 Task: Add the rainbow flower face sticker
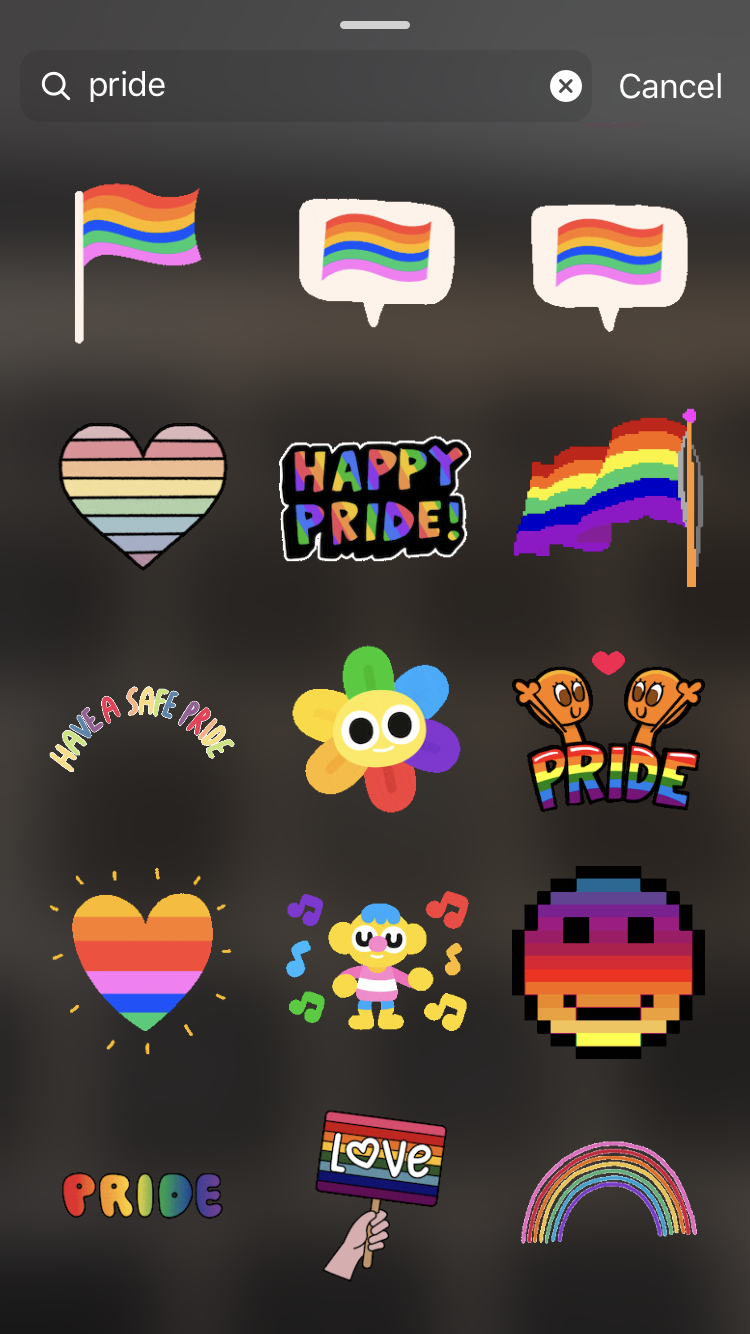376,728
